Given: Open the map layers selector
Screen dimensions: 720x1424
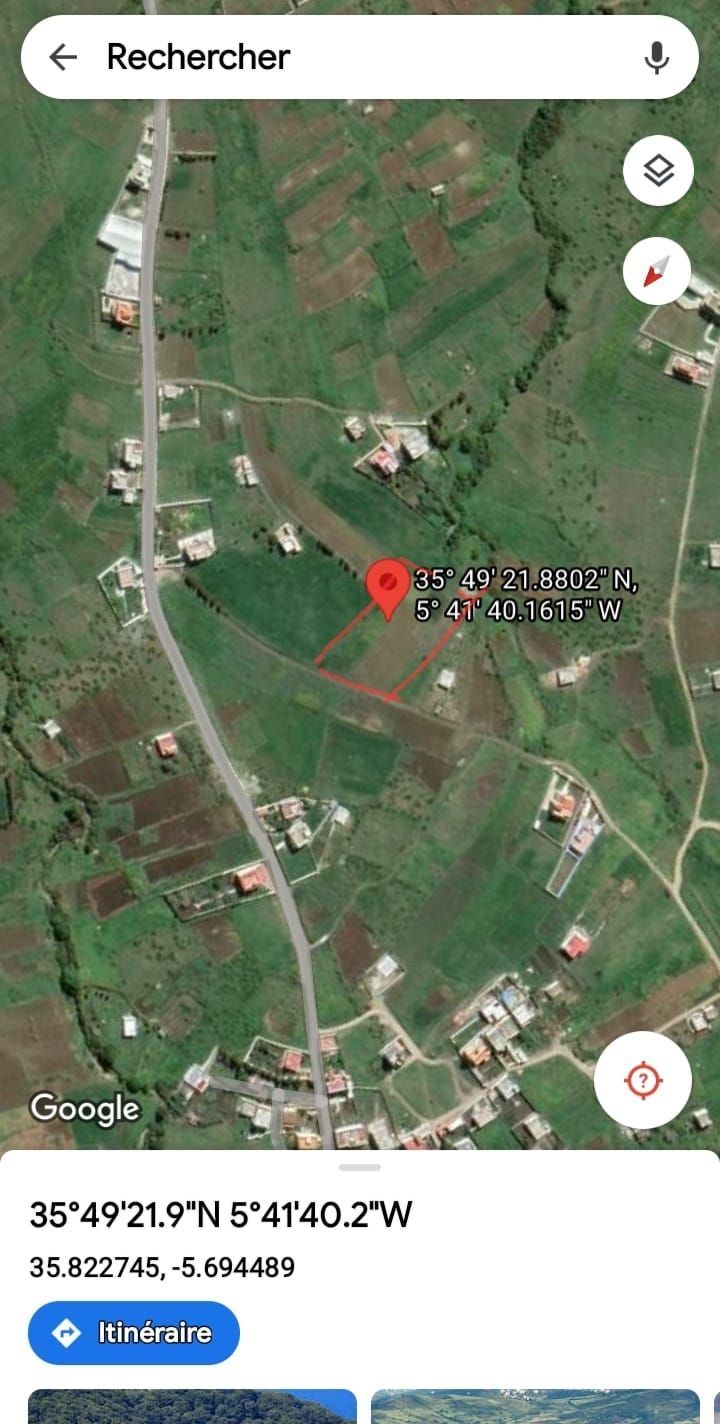Looking at the screenshot, I should point(658,171).
